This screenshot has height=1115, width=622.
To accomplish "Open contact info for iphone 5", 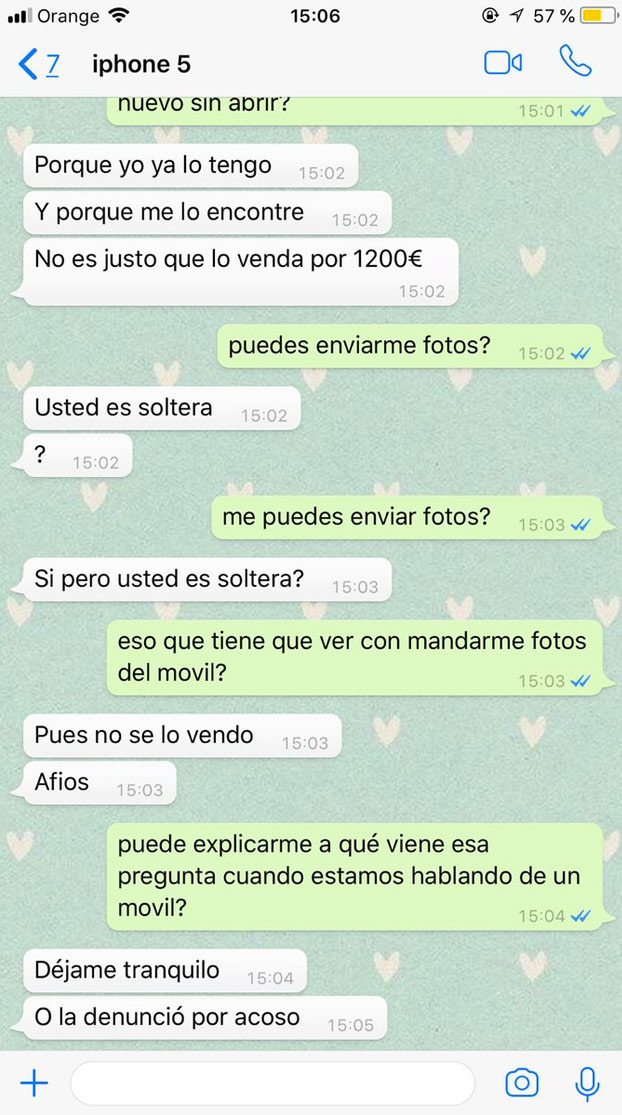I will tap(141, 65).
